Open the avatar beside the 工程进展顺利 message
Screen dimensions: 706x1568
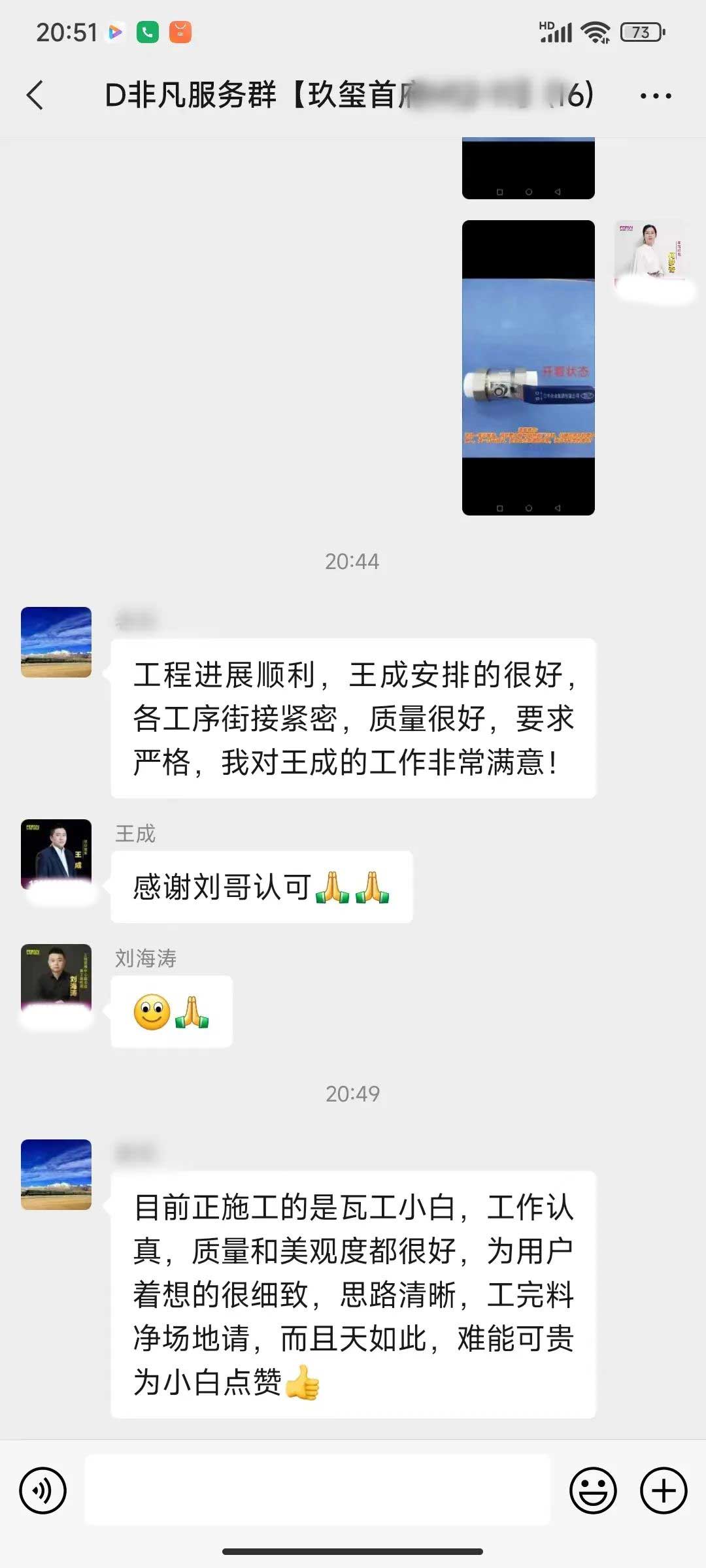click(x=56, y=642)
